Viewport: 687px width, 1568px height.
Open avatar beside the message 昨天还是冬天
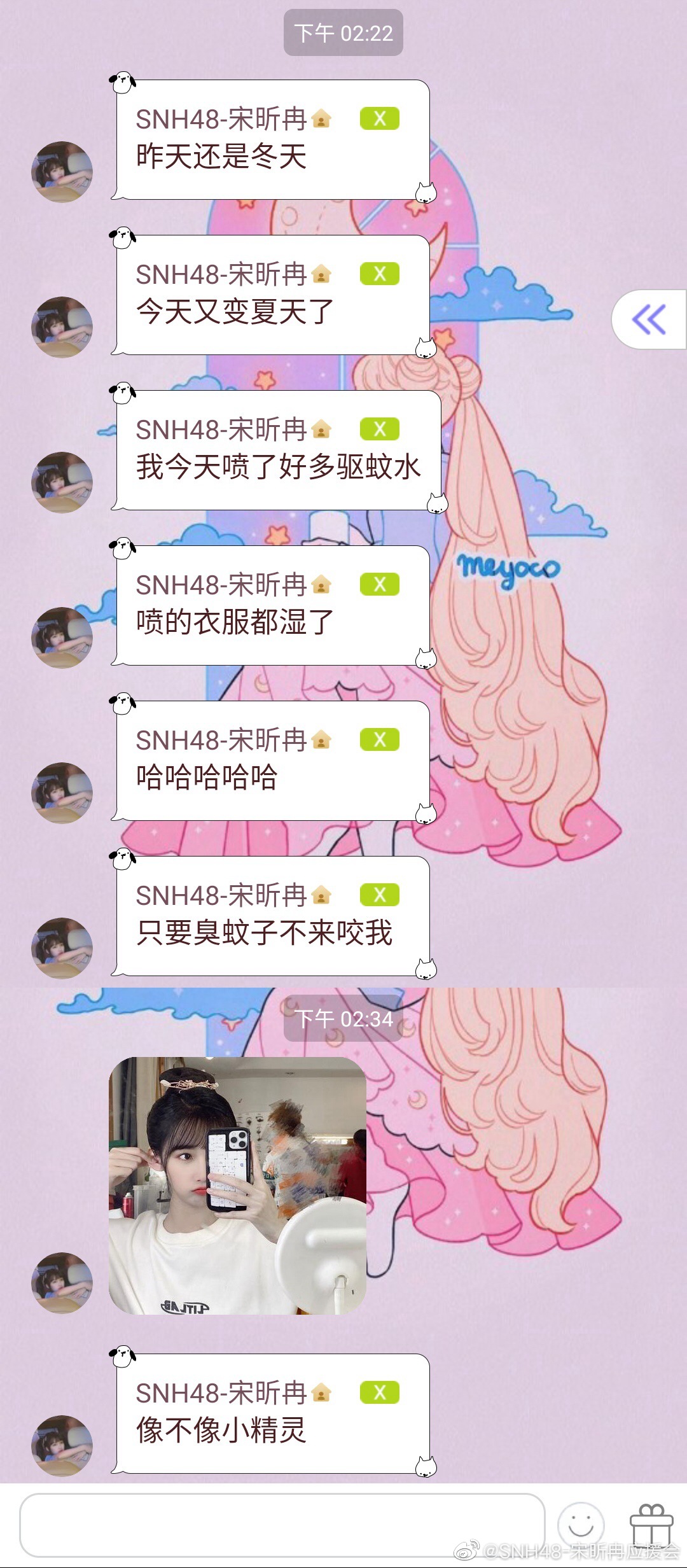(62, 172)
